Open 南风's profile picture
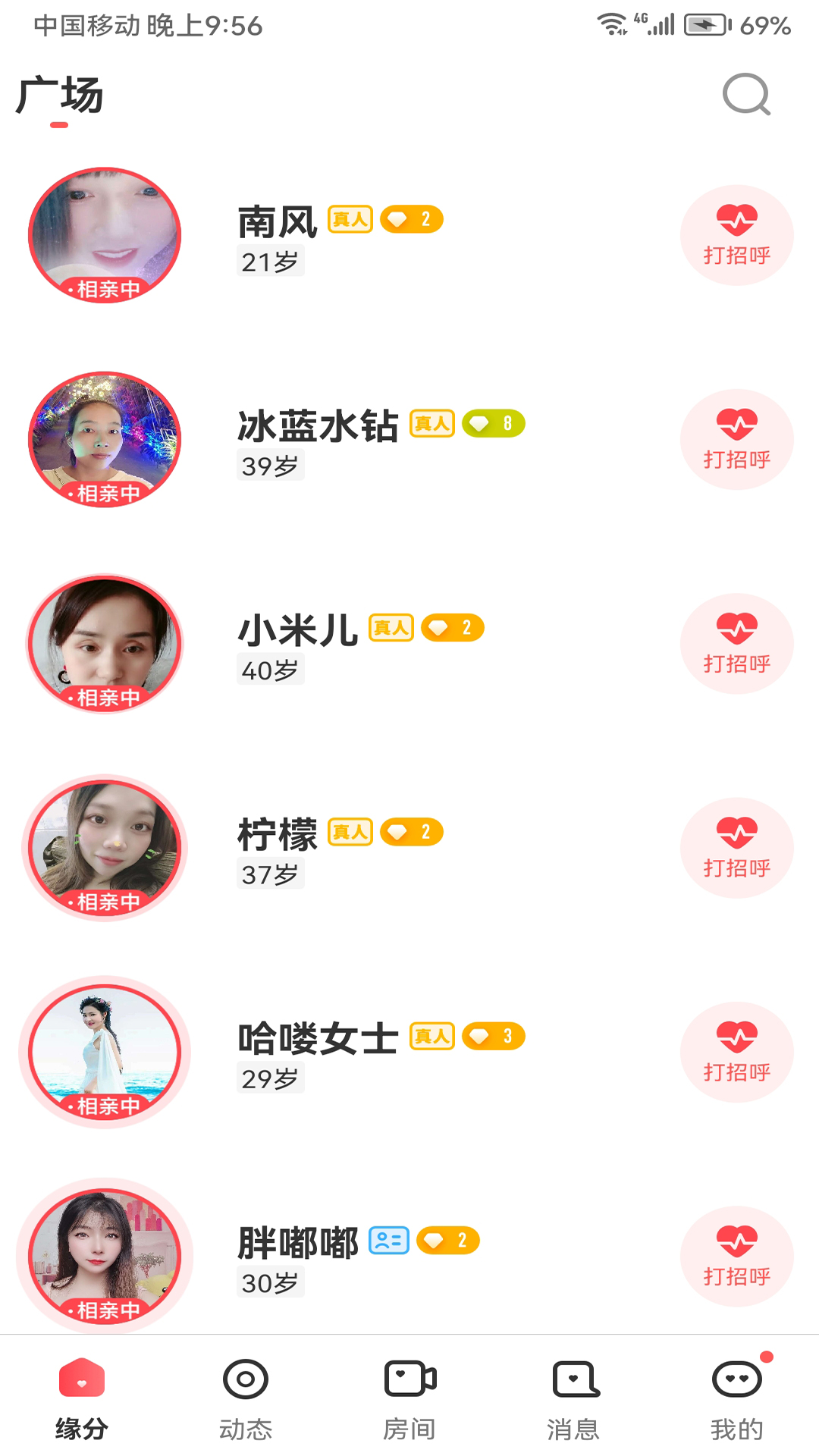819x1456 pixels. 105,236
